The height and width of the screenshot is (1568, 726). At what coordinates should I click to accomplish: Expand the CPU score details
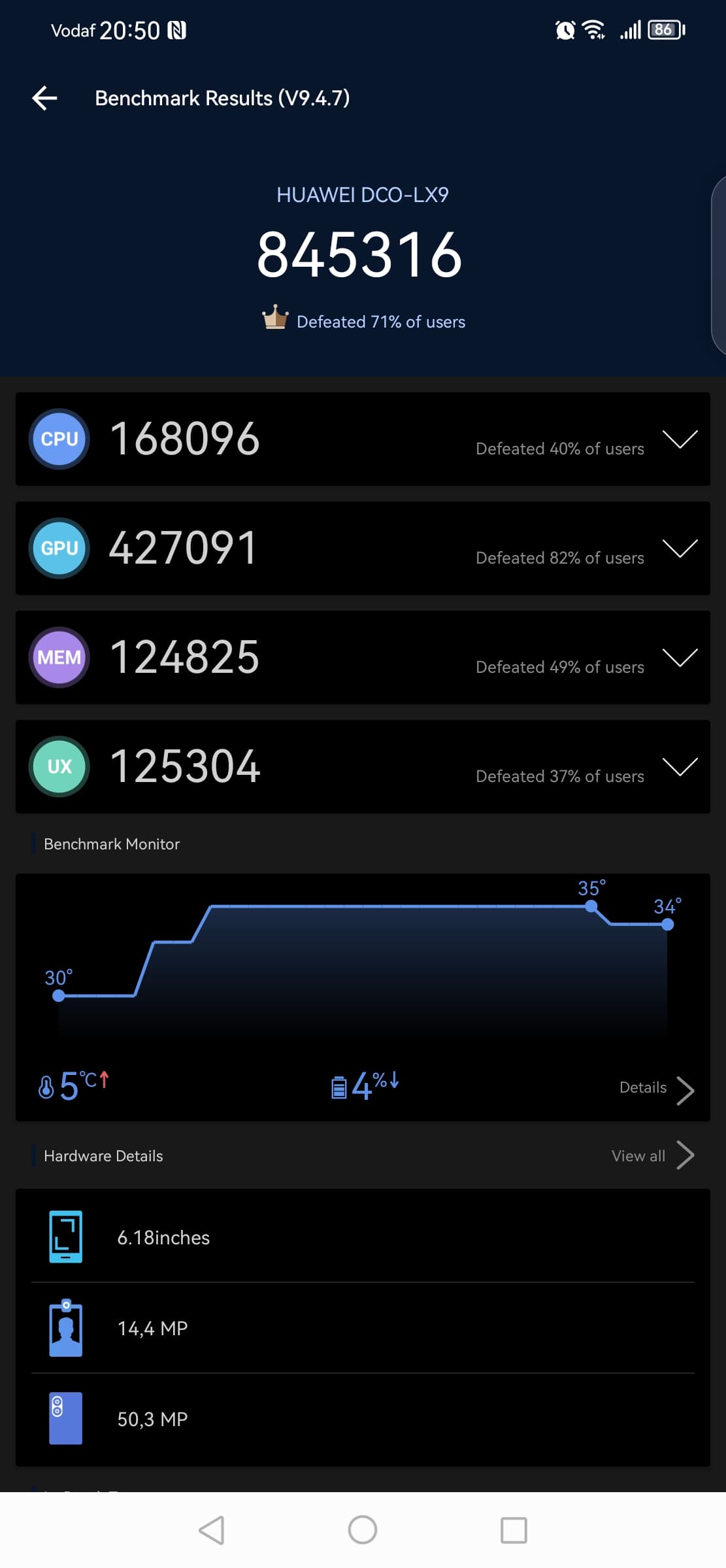pos(680,439)
